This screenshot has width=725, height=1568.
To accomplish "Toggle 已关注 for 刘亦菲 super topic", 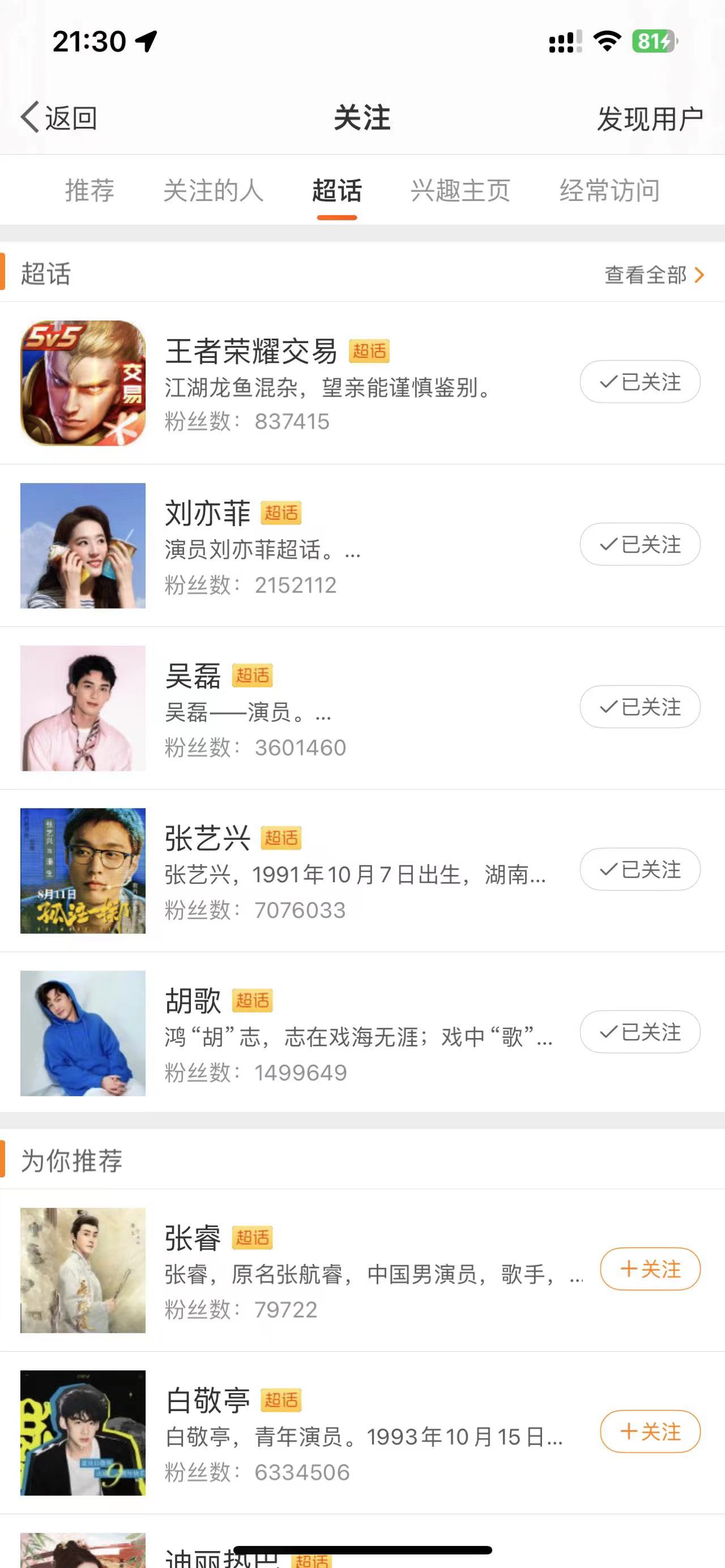I will pyautogui.click(x=640, y=545).
